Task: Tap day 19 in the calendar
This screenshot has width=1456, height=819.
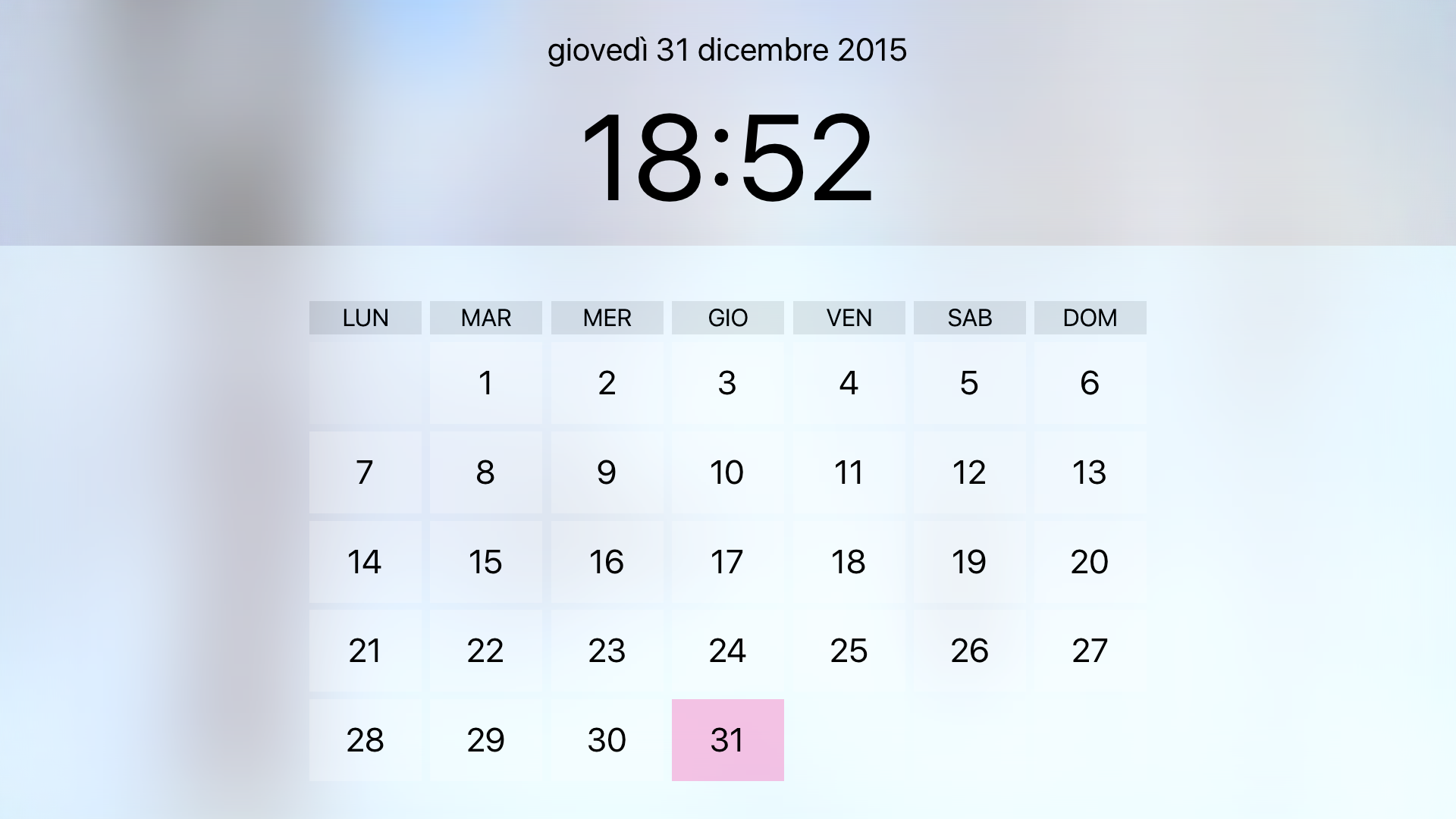Action: (969, 562)
